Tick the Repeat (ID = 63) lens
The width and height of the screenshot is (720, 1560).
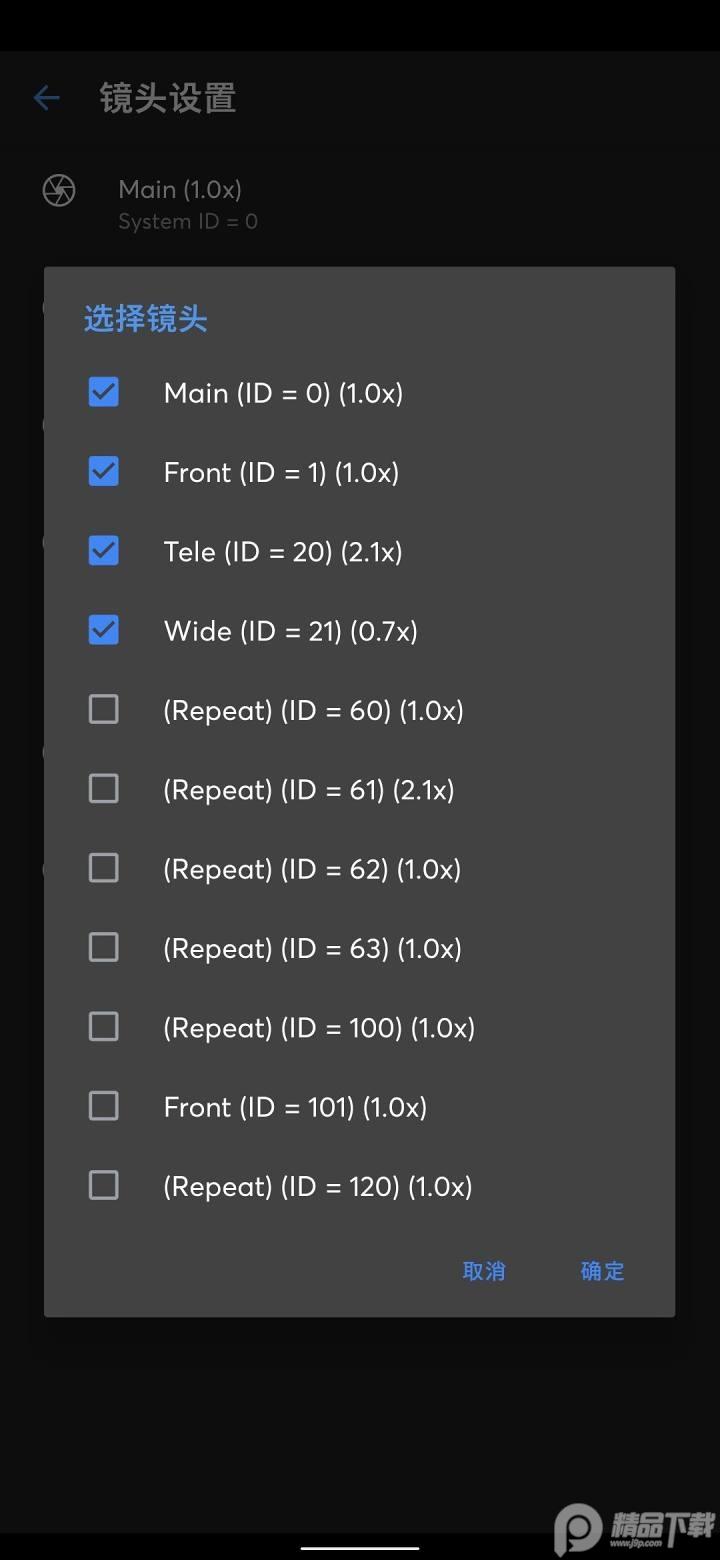click(104, 948)
